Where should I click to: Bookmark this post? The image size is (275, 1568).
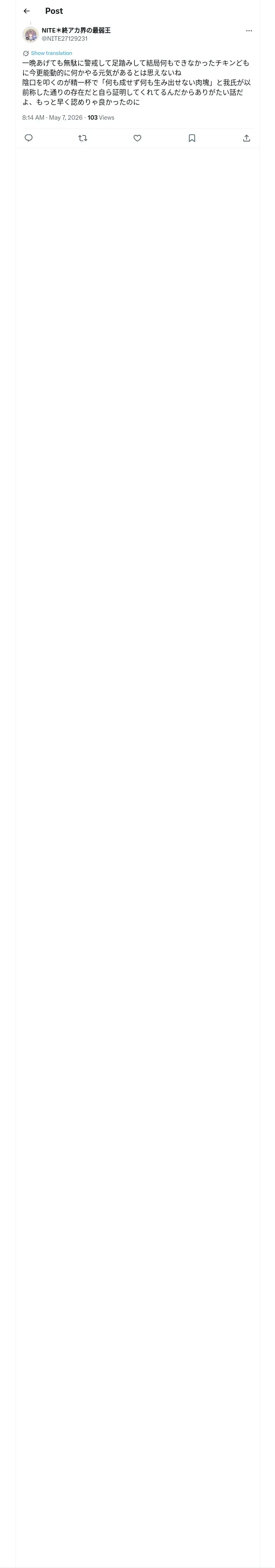pyautogui.click(x=192, y=138)
